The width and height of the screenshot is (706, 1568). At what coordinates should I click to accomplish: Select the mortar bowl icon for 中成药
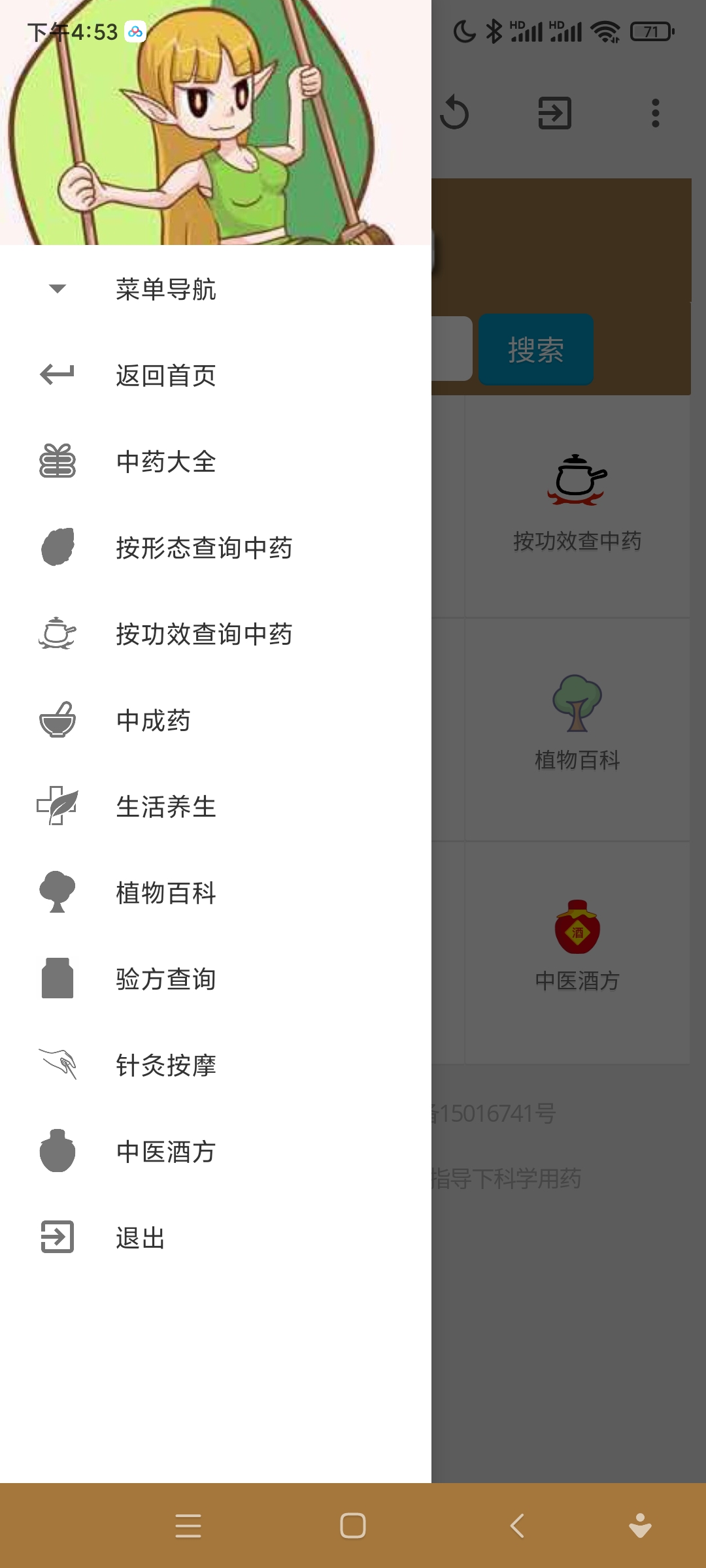(57, 719)
